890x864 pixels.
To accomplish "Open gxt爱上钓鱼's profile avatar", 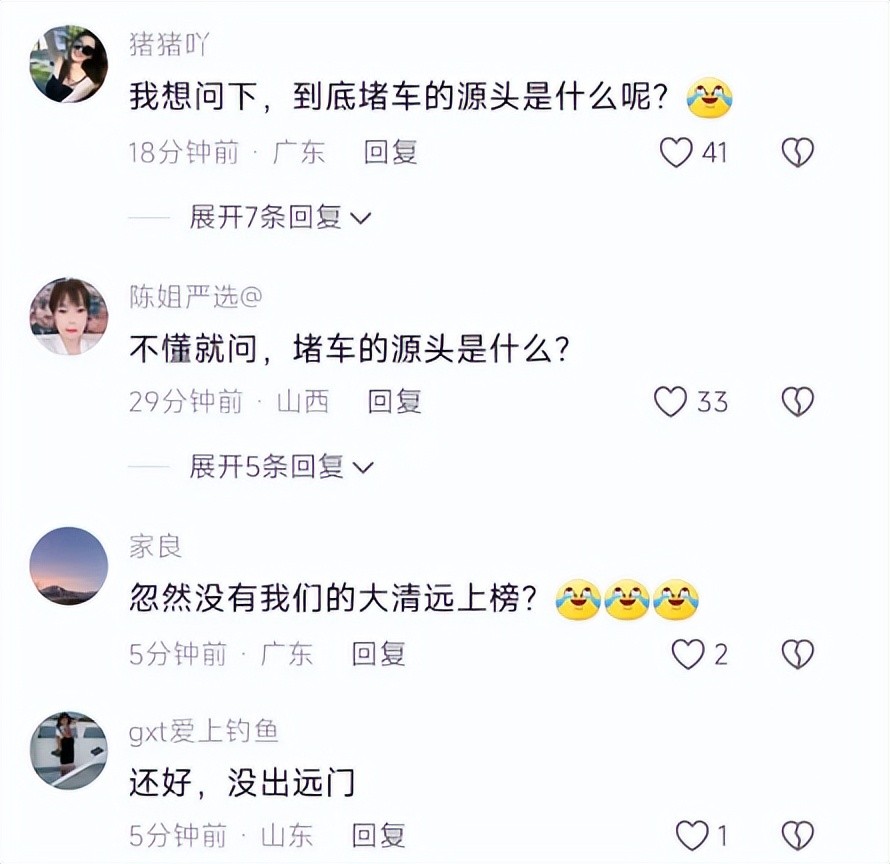I will (69, 750).
